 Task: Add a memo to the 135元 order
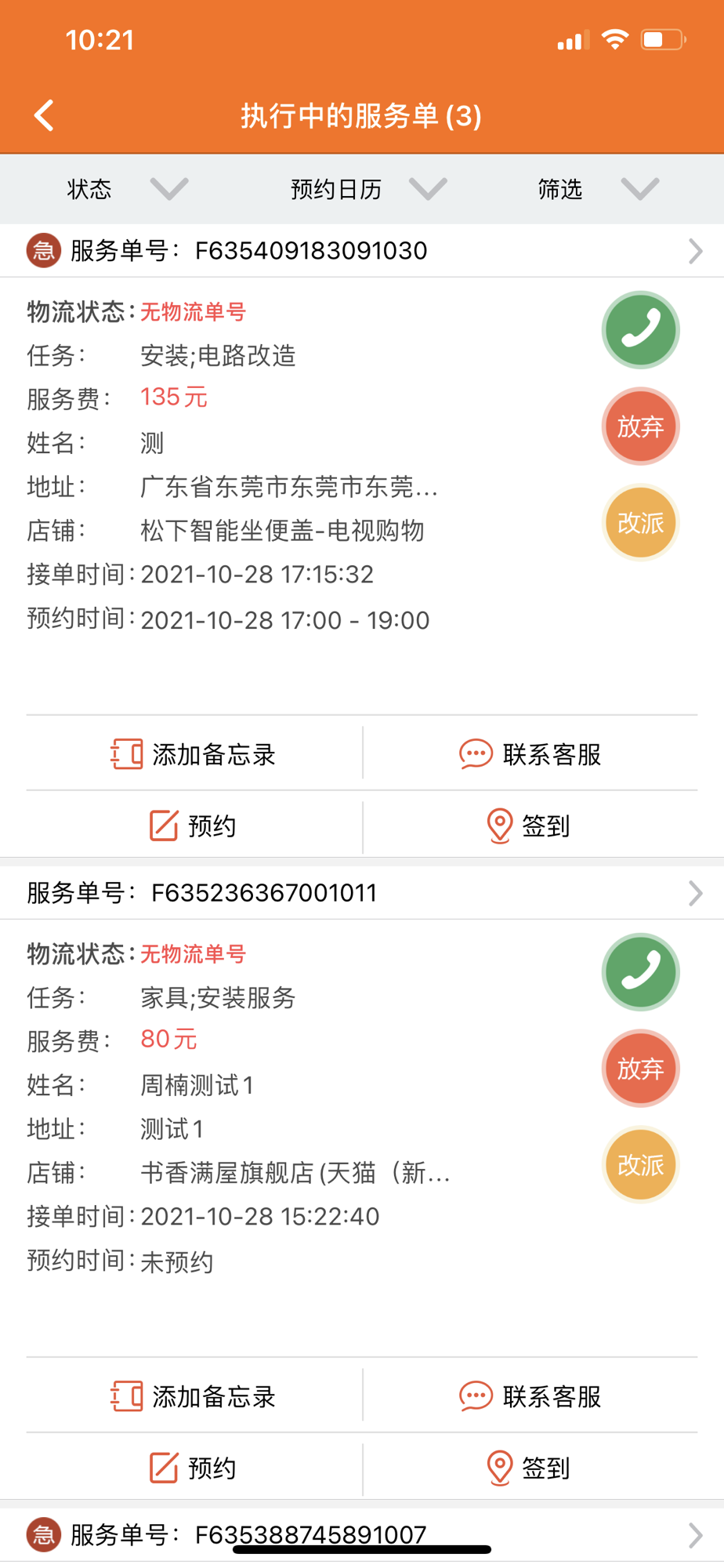pos(194,754)
